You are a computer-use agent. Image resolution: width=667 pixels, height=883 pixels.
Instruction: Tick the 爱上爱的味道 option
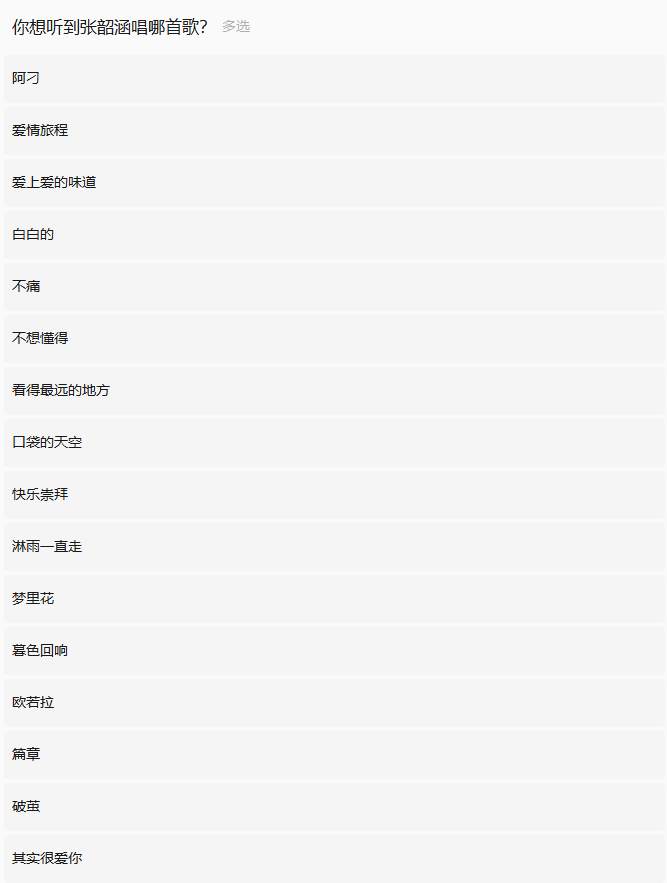pyautogui.click(x=334, y=182)
